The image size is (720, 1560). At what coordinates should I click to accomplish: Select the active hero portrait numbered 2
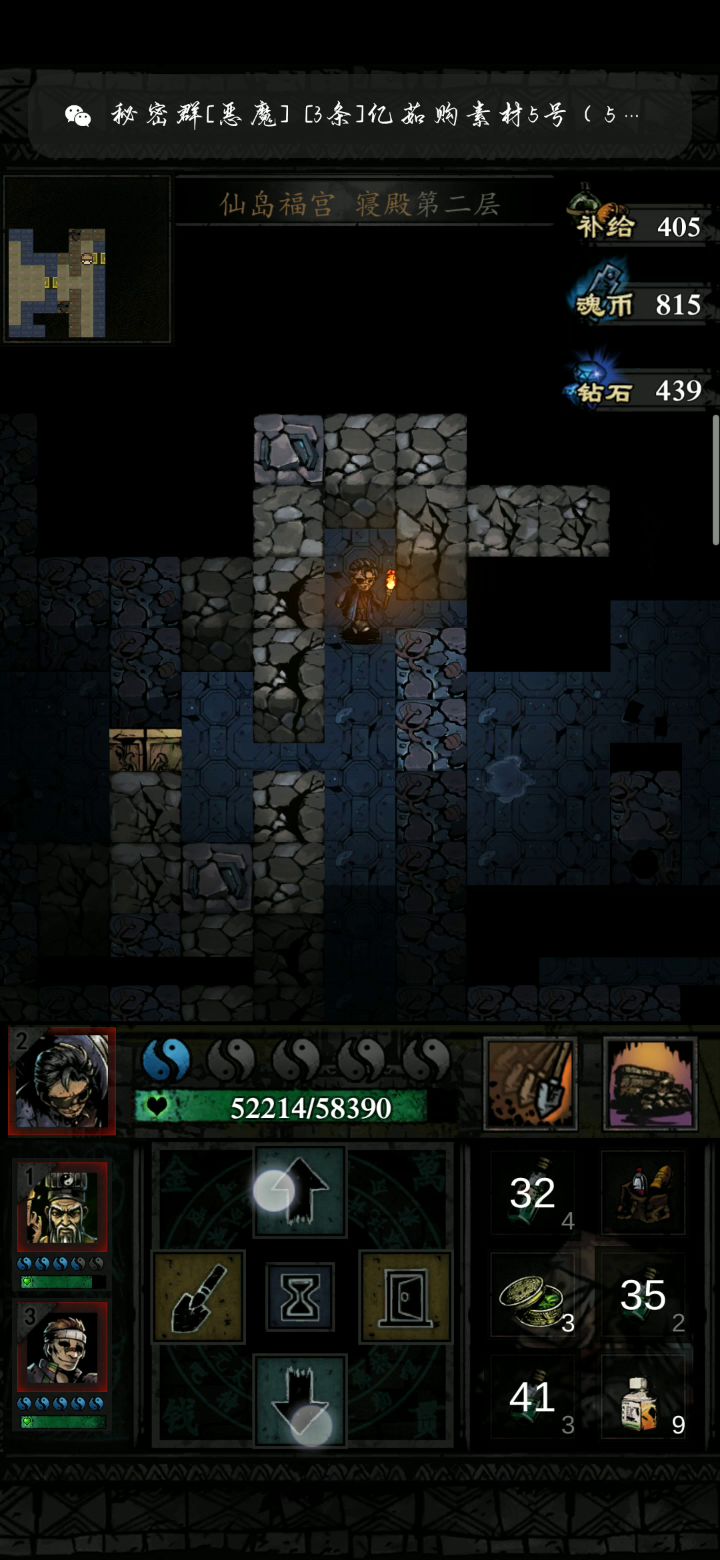point(62,1081)
